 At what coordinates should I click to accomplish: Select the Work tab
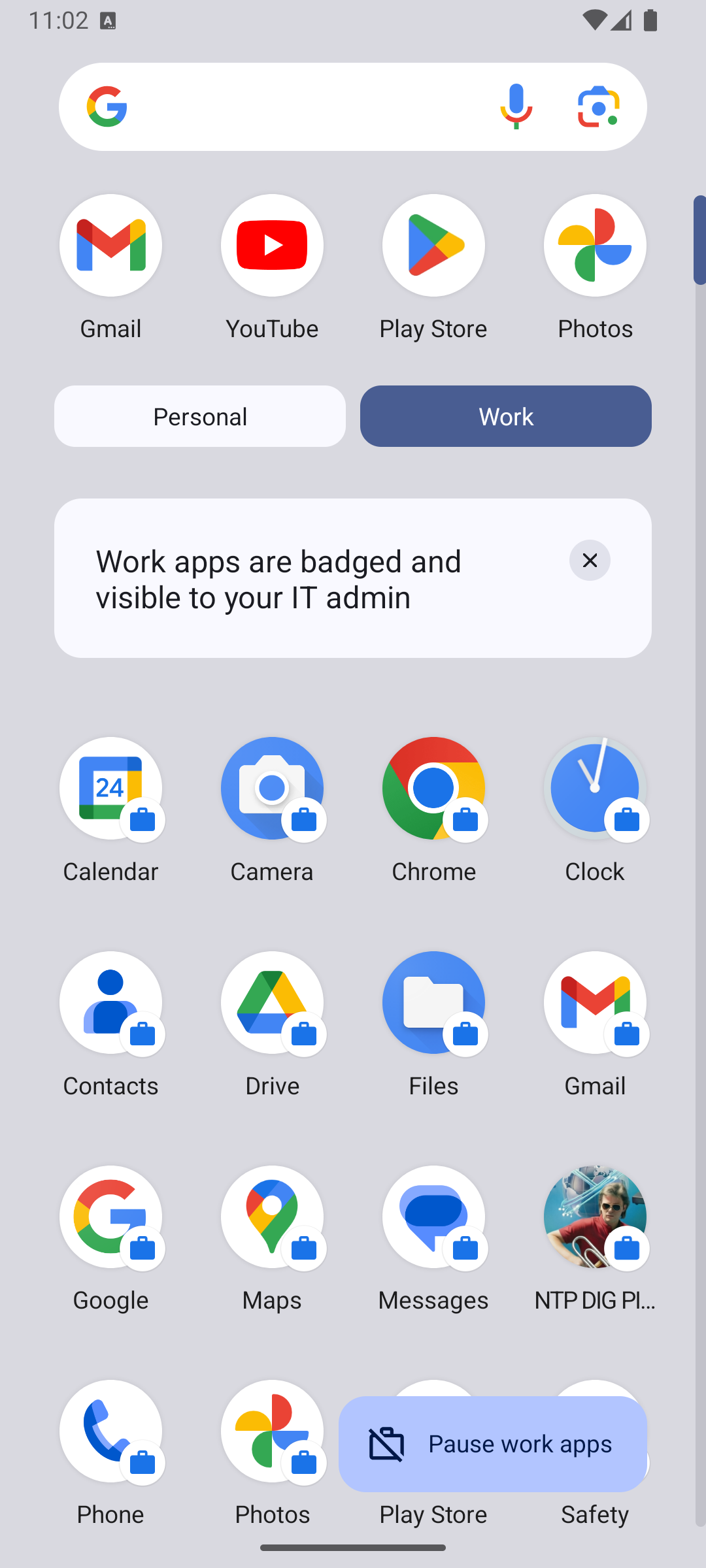[505, 416]
